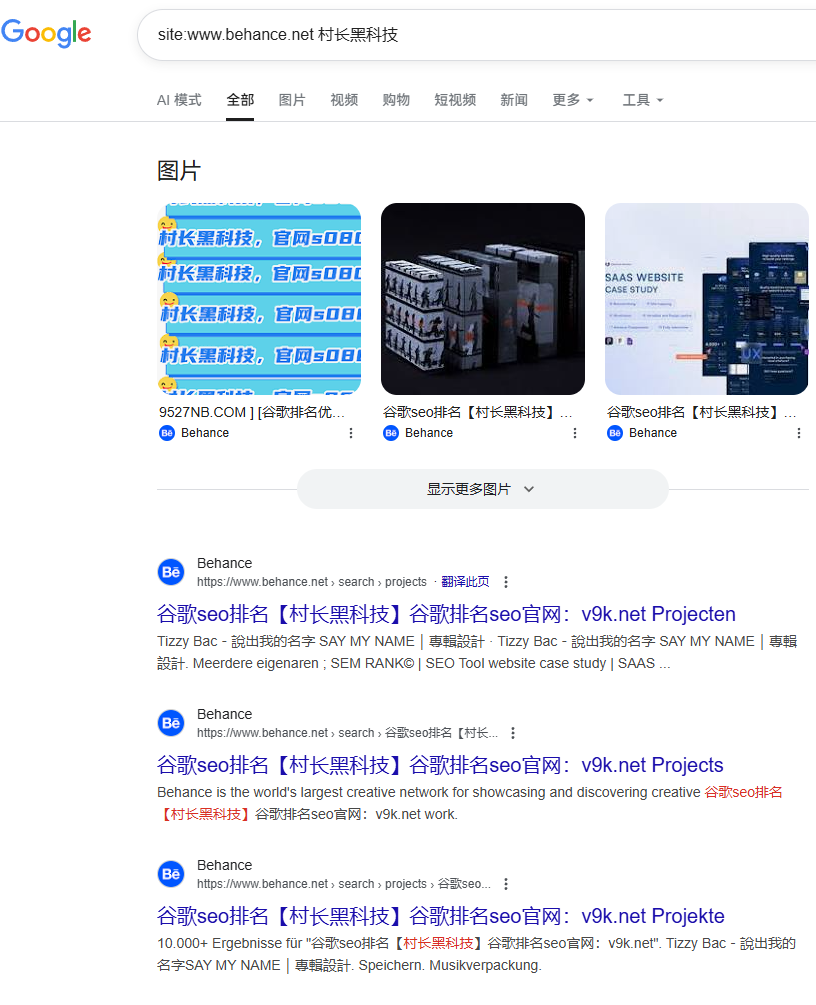Open the result ending in v9k.net Projekte
The height and width of the screenshot is (1005, 816).
(x=441, y=916)
